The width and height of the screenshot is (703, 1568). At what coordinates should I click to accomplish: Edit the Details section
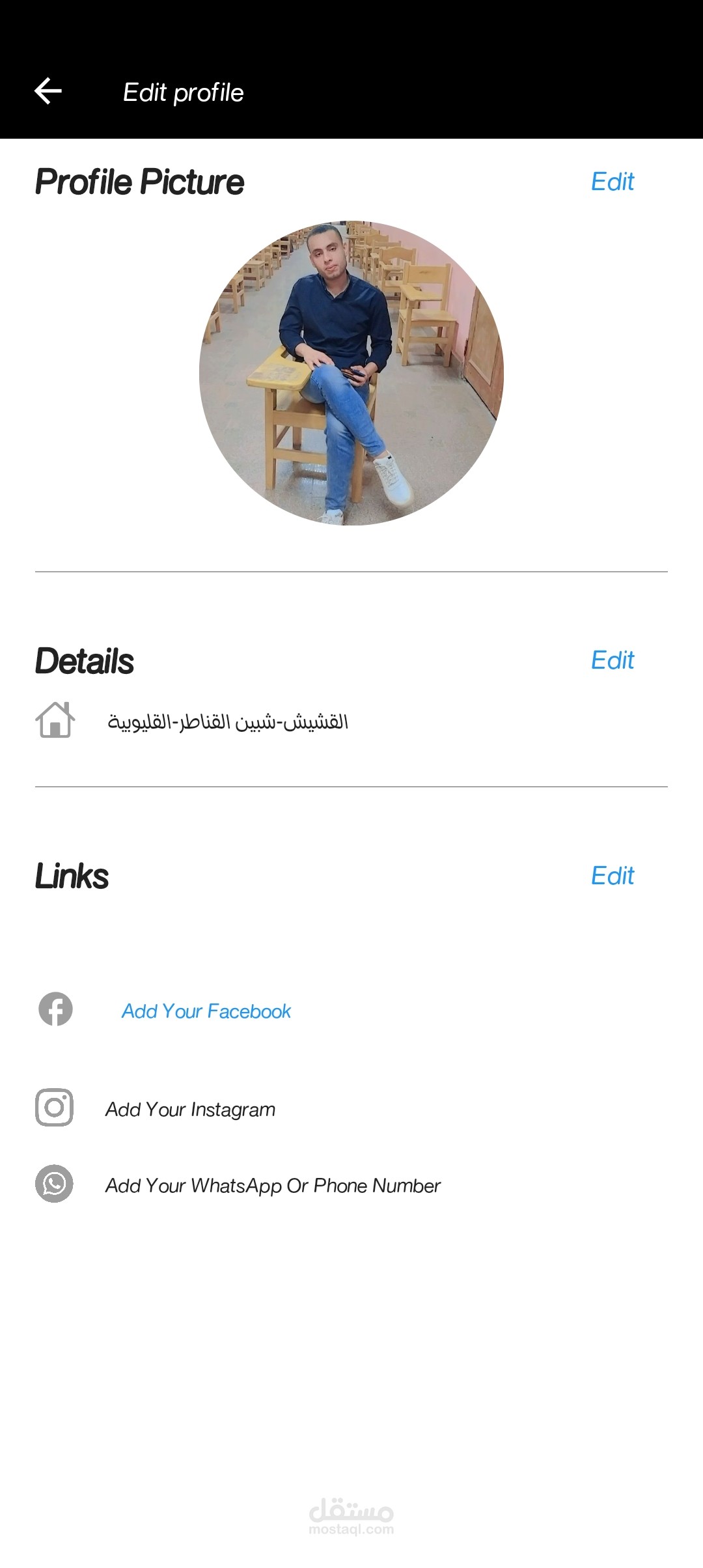click(612, 660)
